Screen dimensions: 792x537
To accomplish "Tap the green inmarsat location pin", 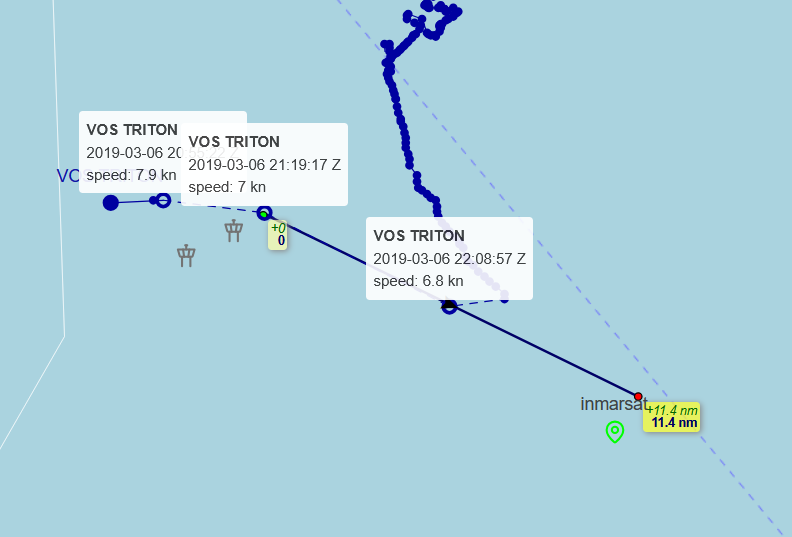I will coord(615,431).
